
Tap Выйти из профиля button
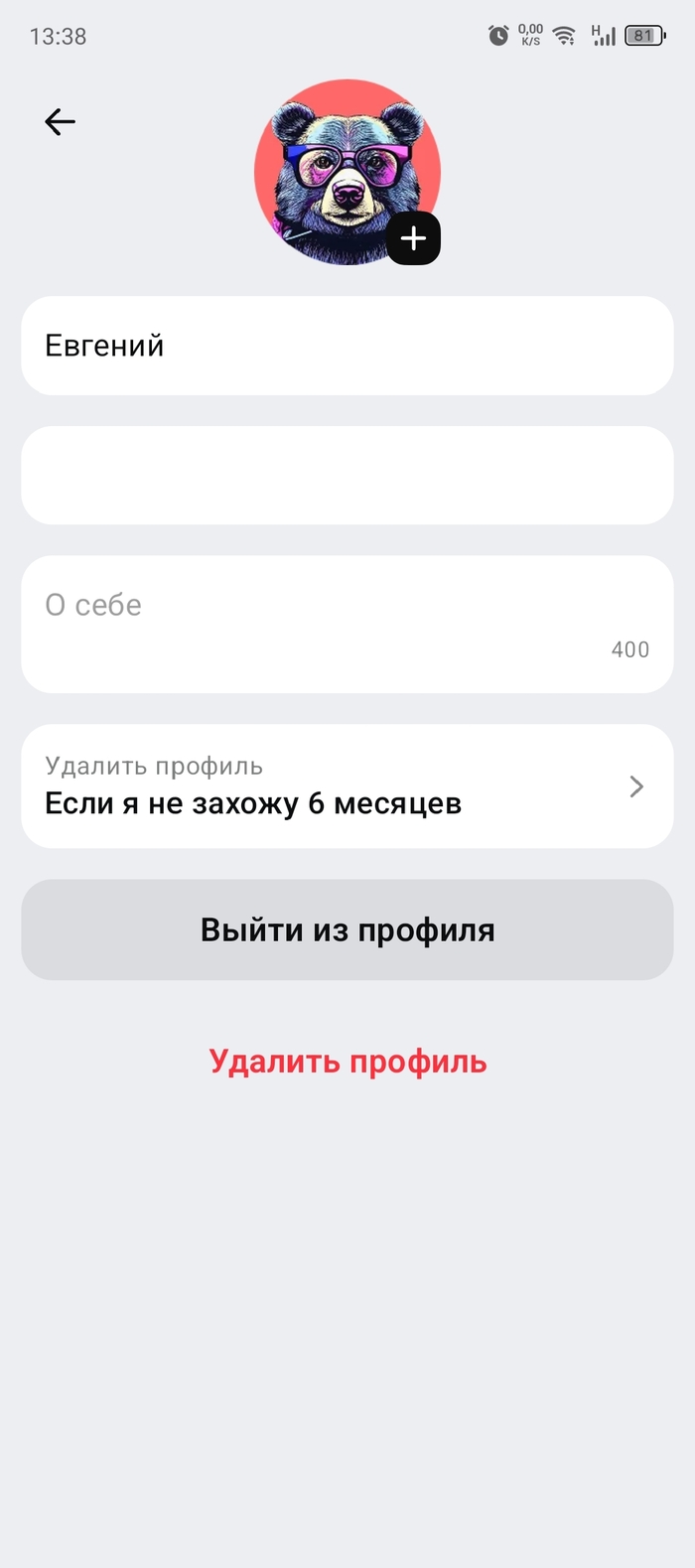(347, 929)
